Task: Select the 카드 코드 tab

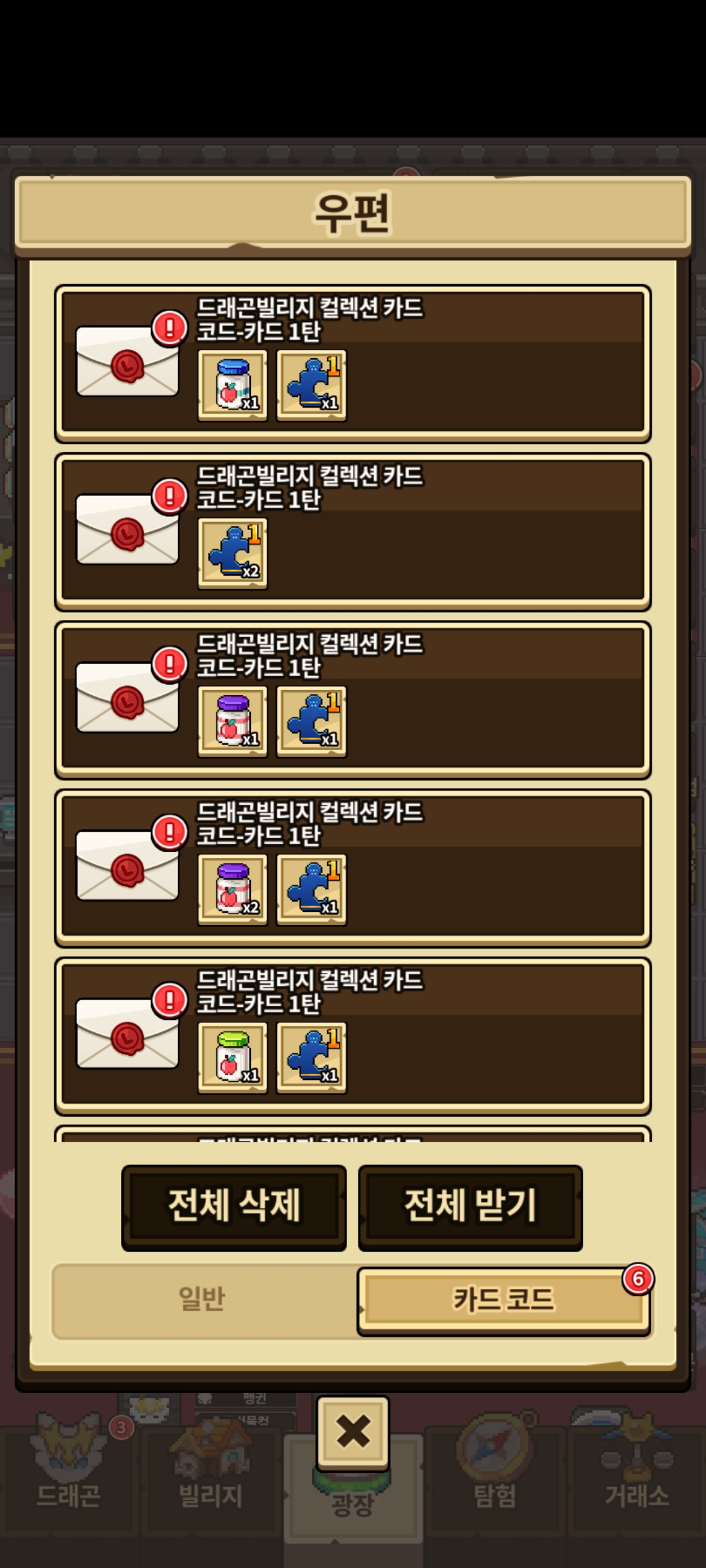Action: [503, 1299]
